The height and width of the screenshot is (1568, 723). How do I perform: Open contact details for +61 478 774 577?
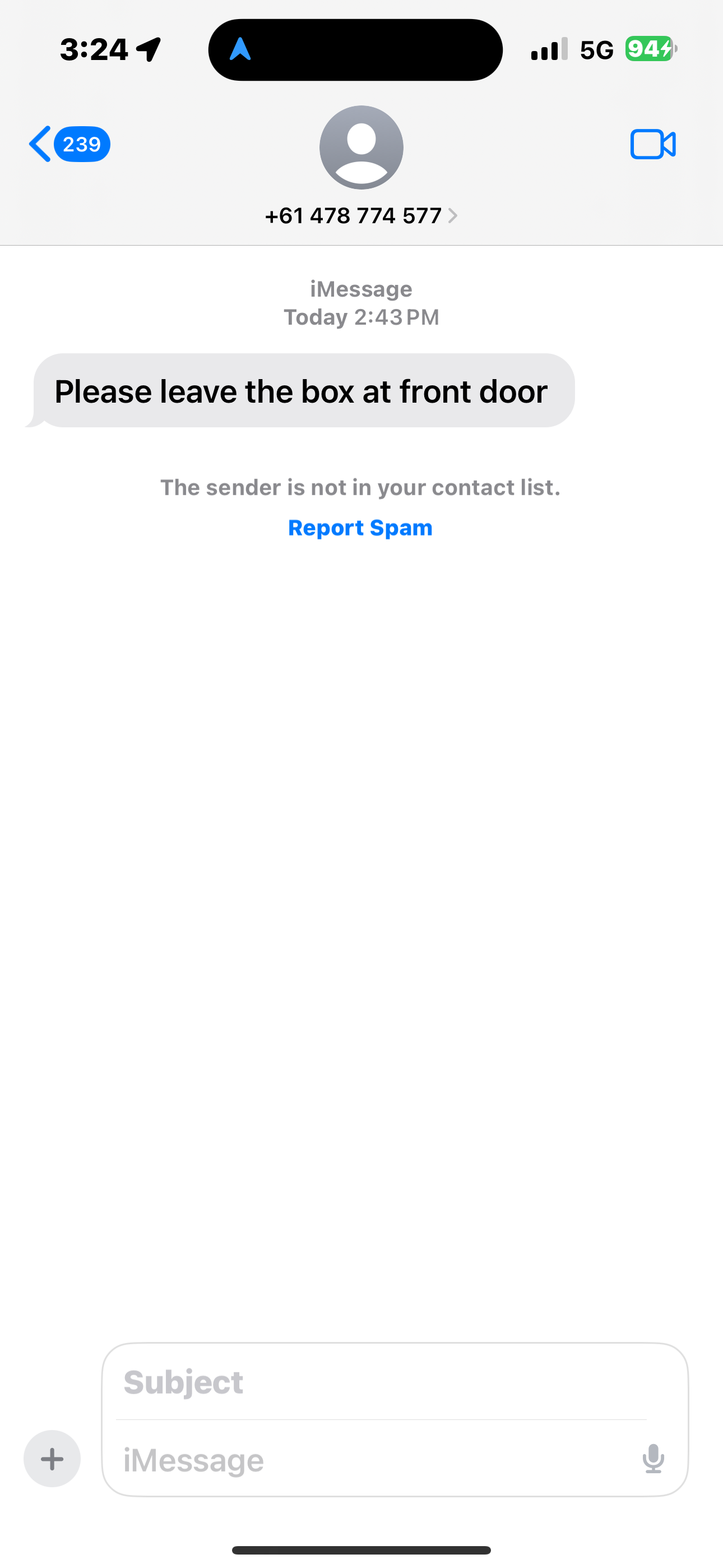click(360, 215)
